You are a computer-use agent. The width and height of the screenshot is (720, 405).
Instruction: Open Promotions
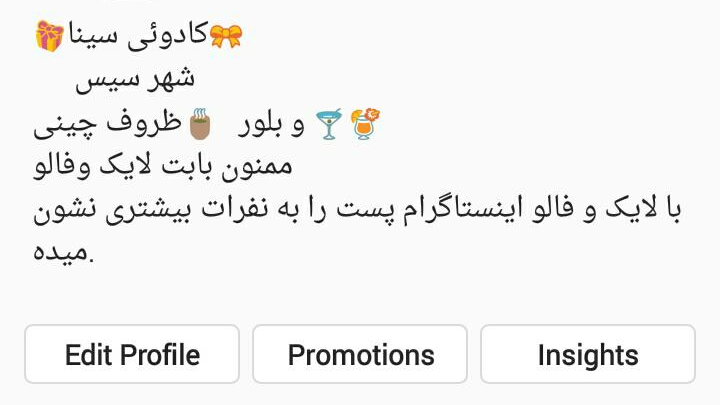[x=360, y=355]
